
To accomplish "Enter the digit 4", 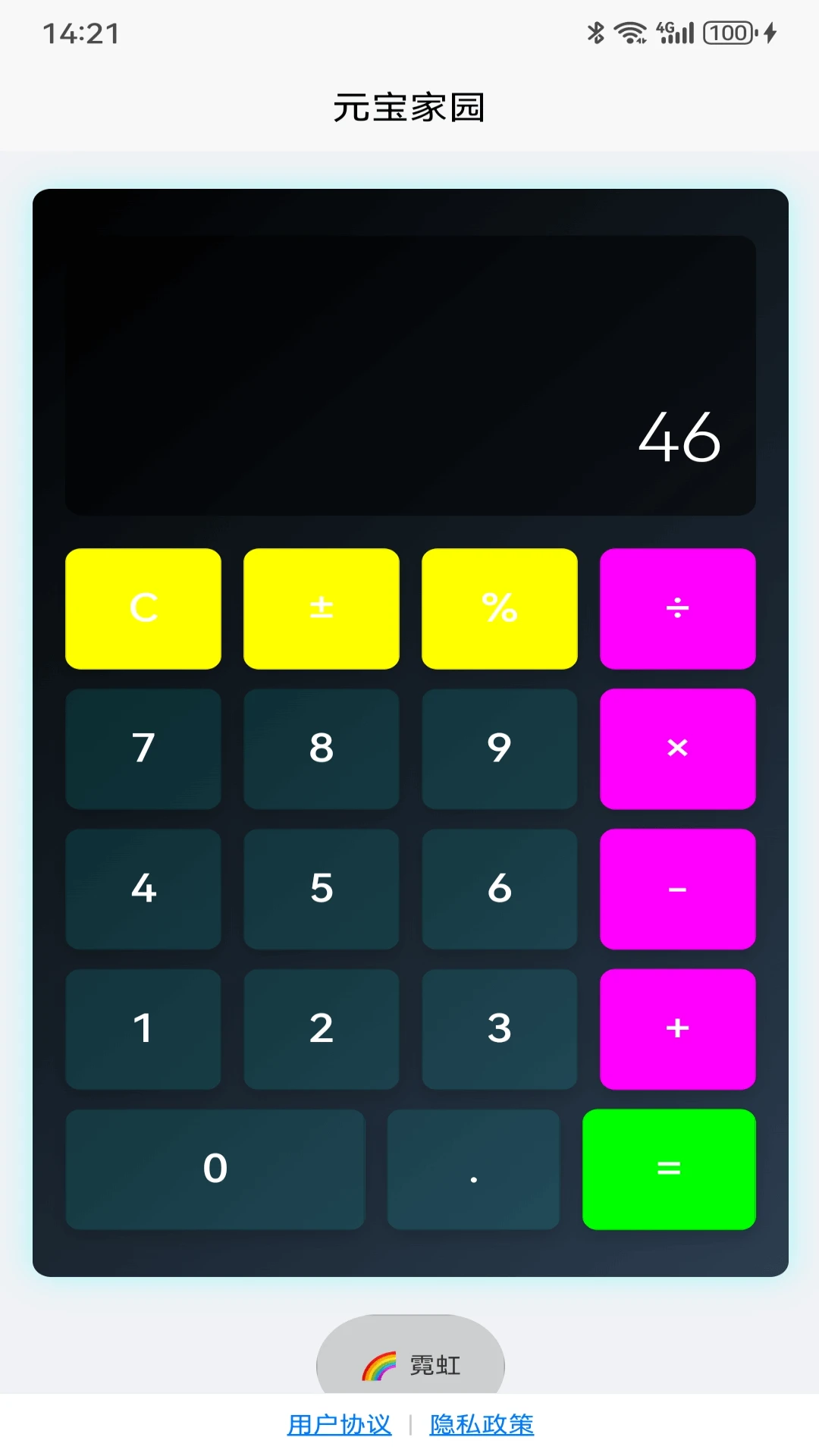I will 143,889.
